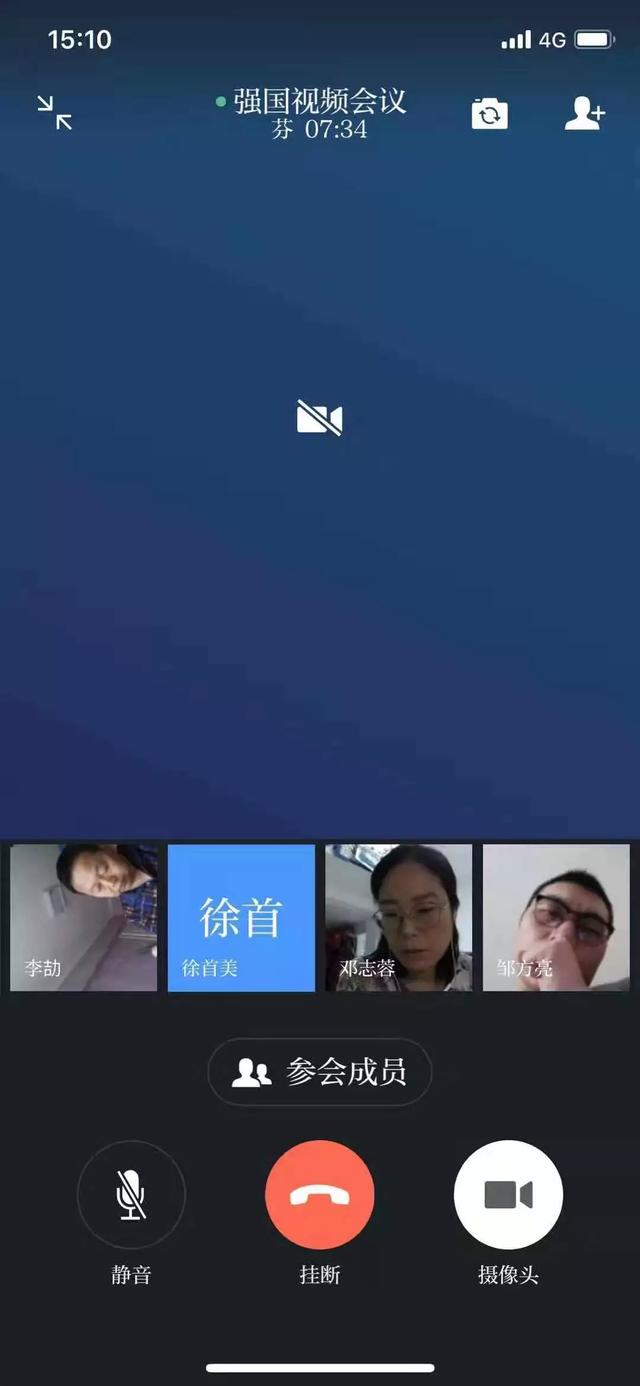Select 邹方亮's video tile
The height and width of the screenshot is (1386, 640).
pos(556,918)
